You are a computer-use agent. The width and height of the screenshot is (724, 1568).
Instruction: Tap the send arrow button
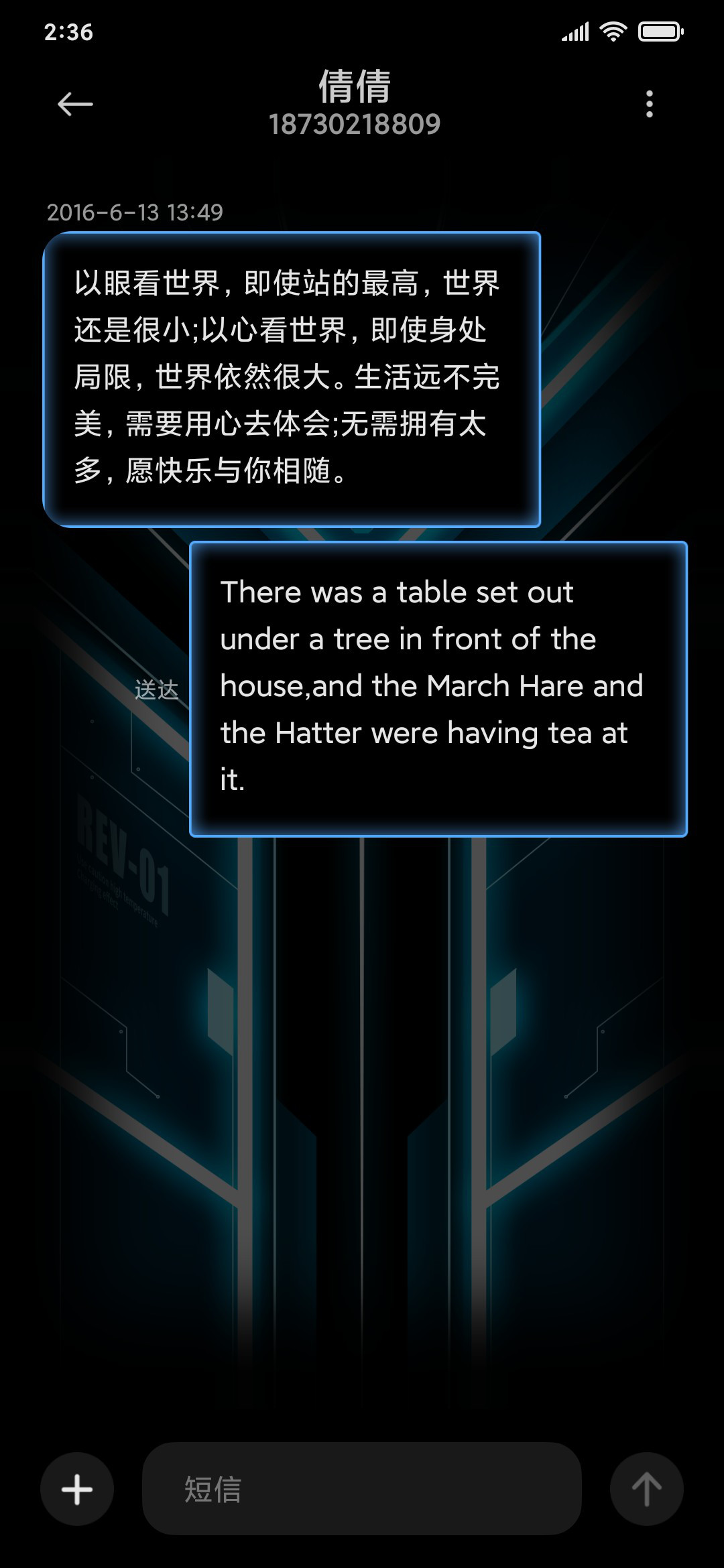(x=646, y=1489)
